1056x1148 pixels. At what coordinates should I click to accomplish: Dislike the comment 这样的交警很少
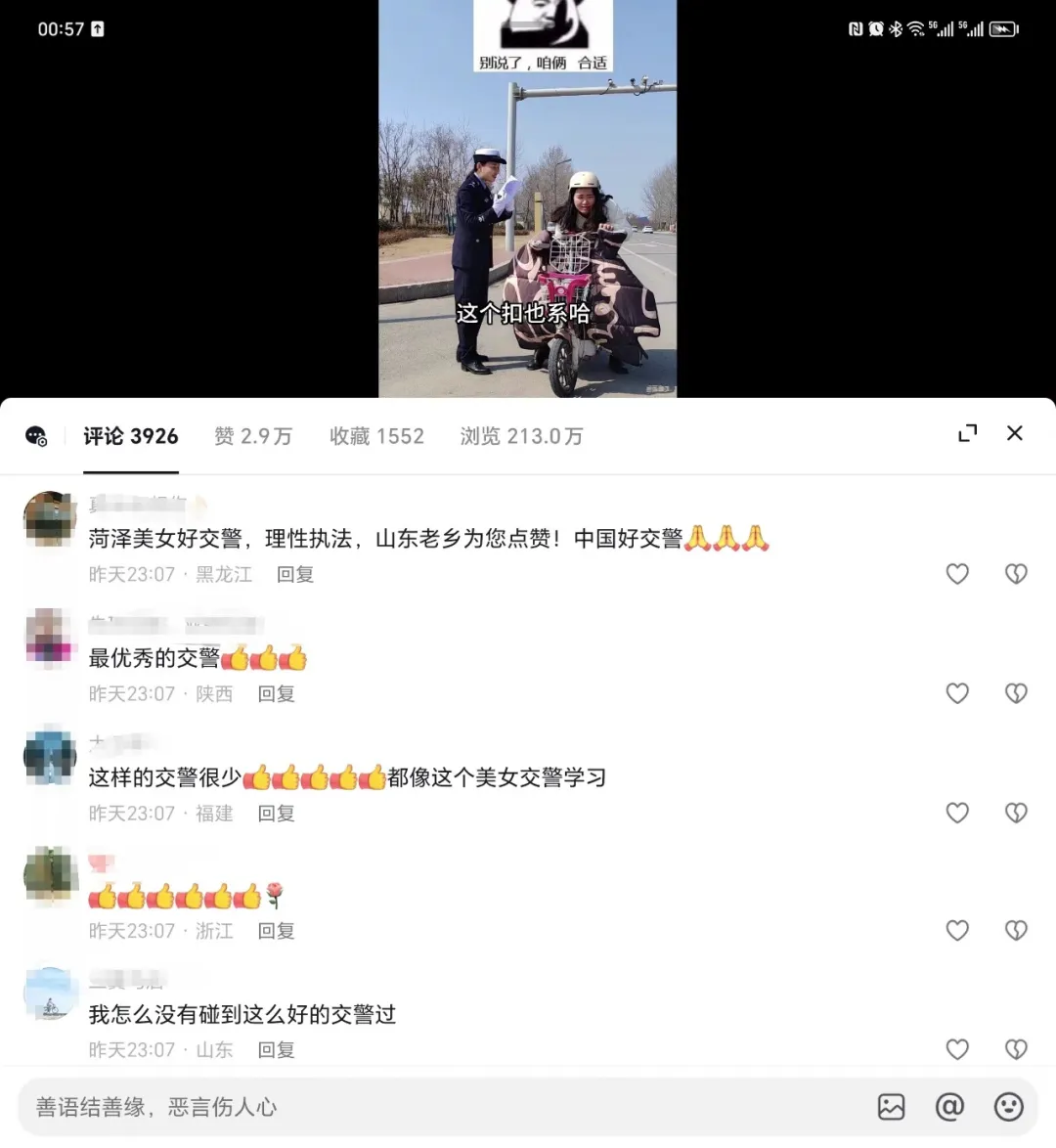(1016, 813)
